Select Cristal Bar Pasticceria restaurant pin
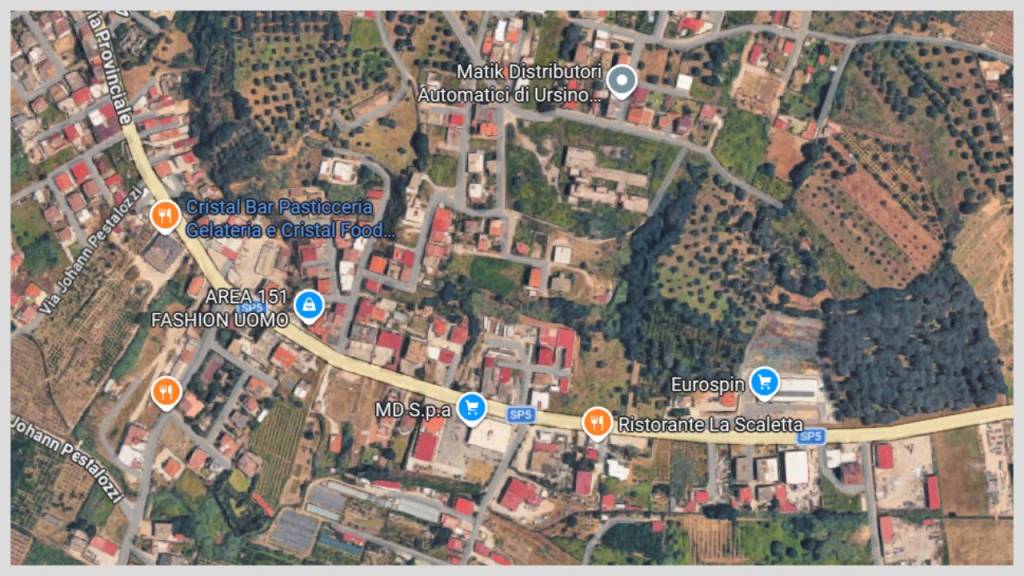Screen dimensions: 1024x576 coord(165,214)
